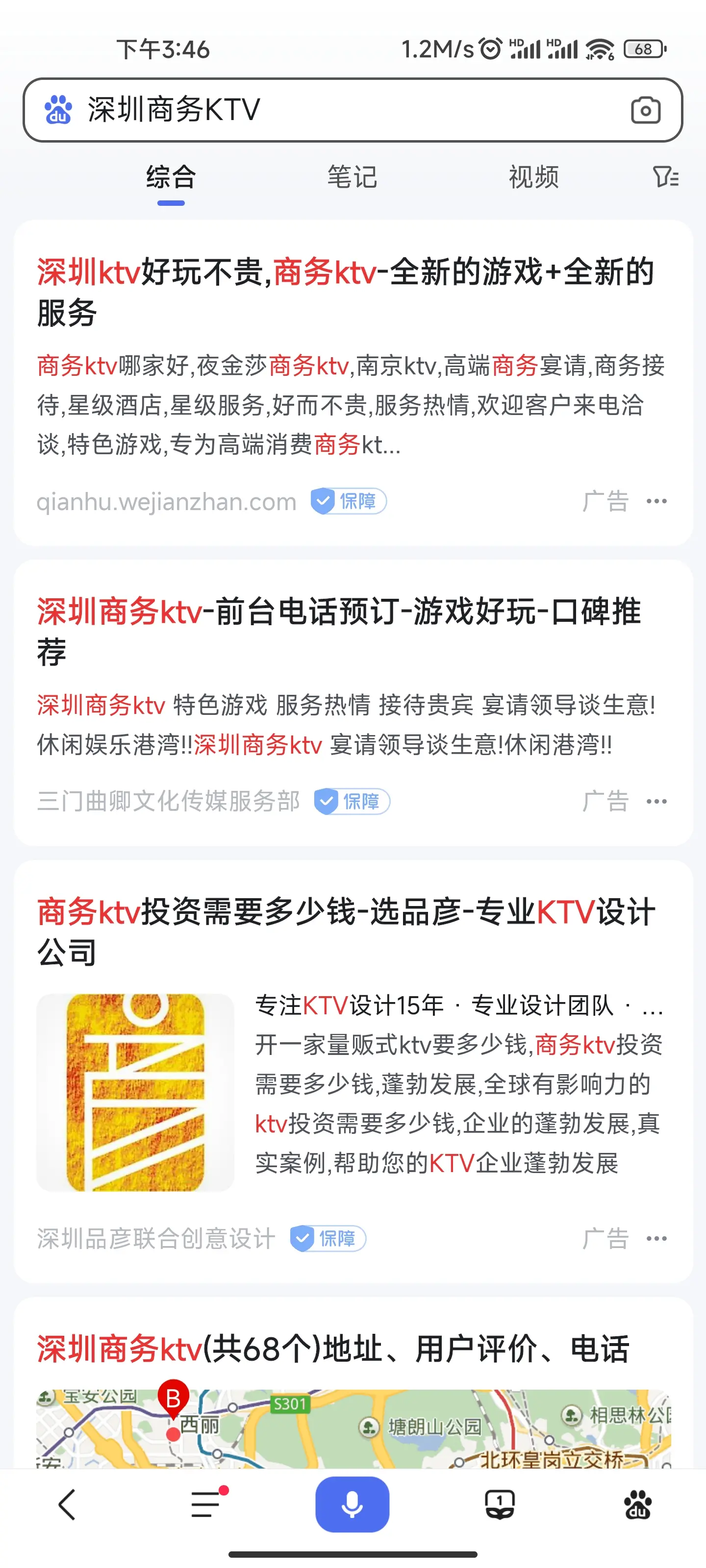The height and width of the screenshot is (1568, 706).
Task: Start voice search with the microphone
Action: point(352,1505)
